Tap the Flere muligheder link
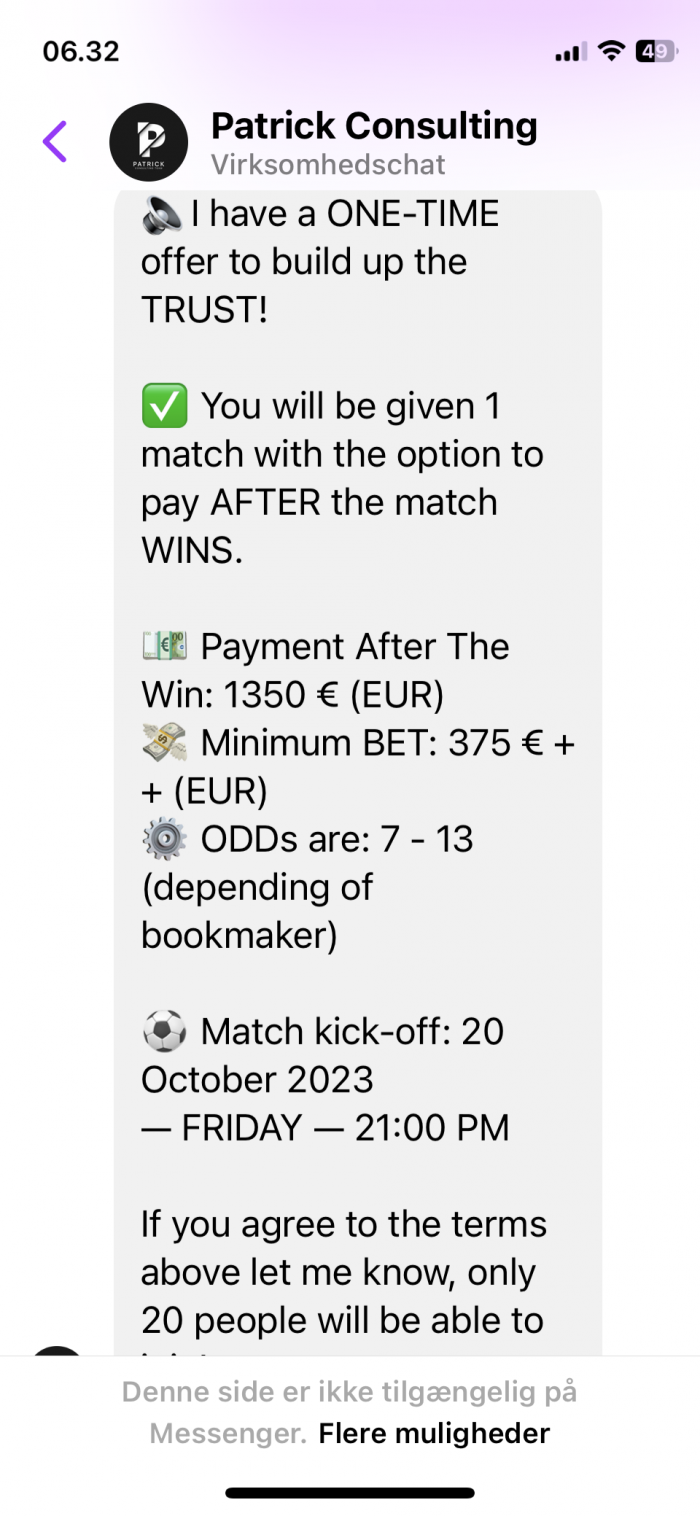The image size is (700, 1516). pos(434,1433)
